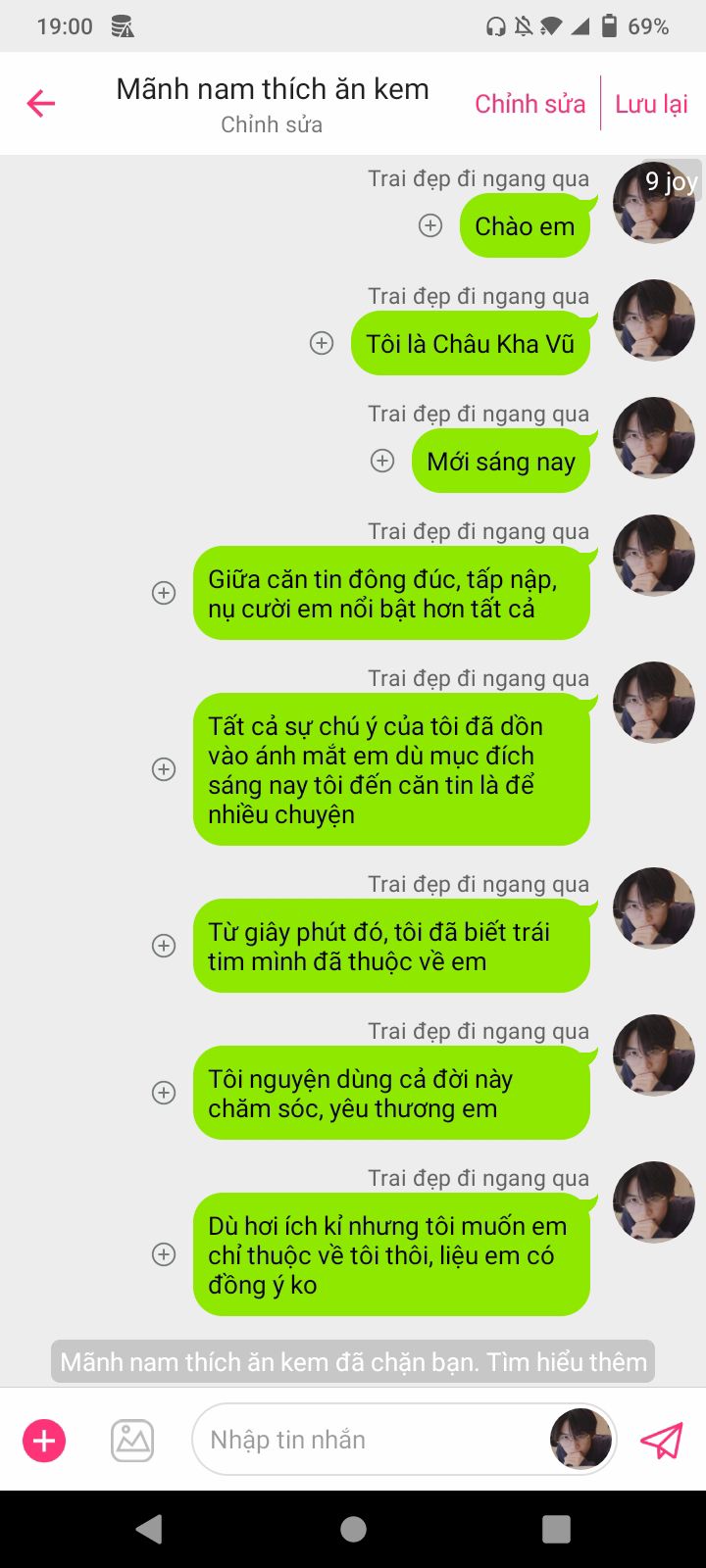
Task: Tap the plus icon beside "Tôi nguyện dùng cả đời" message
Action: [164, 1093]
